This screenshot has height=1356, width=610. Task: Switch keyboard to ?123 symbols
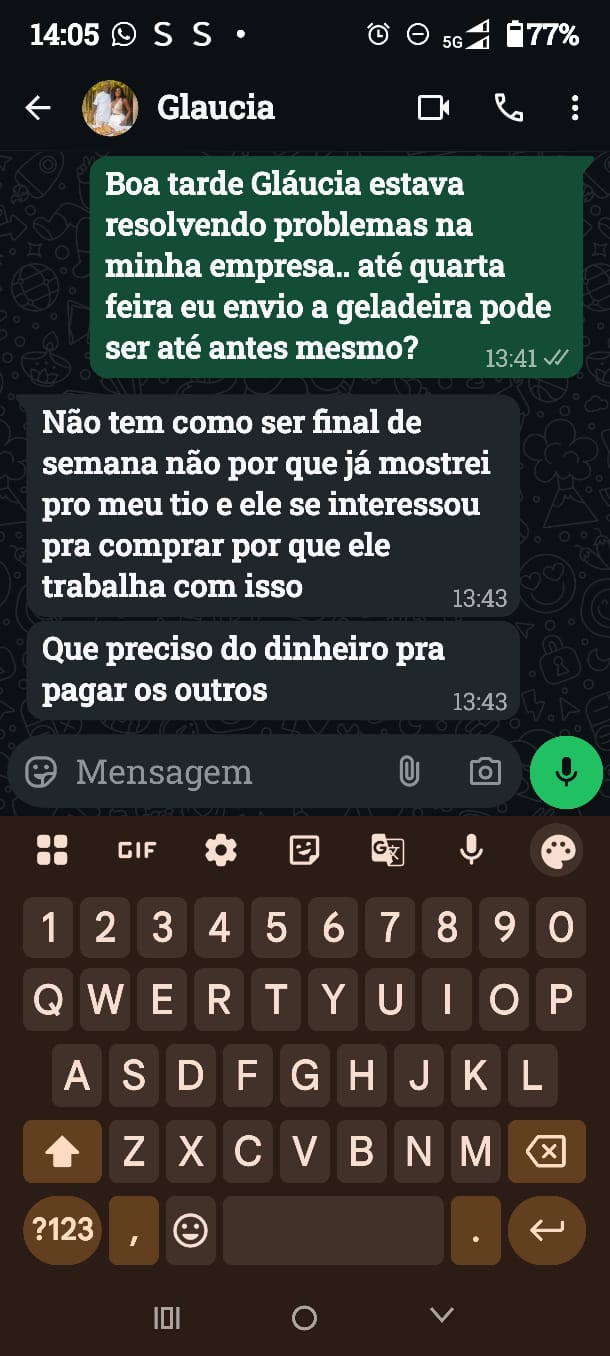(62, 1229)
